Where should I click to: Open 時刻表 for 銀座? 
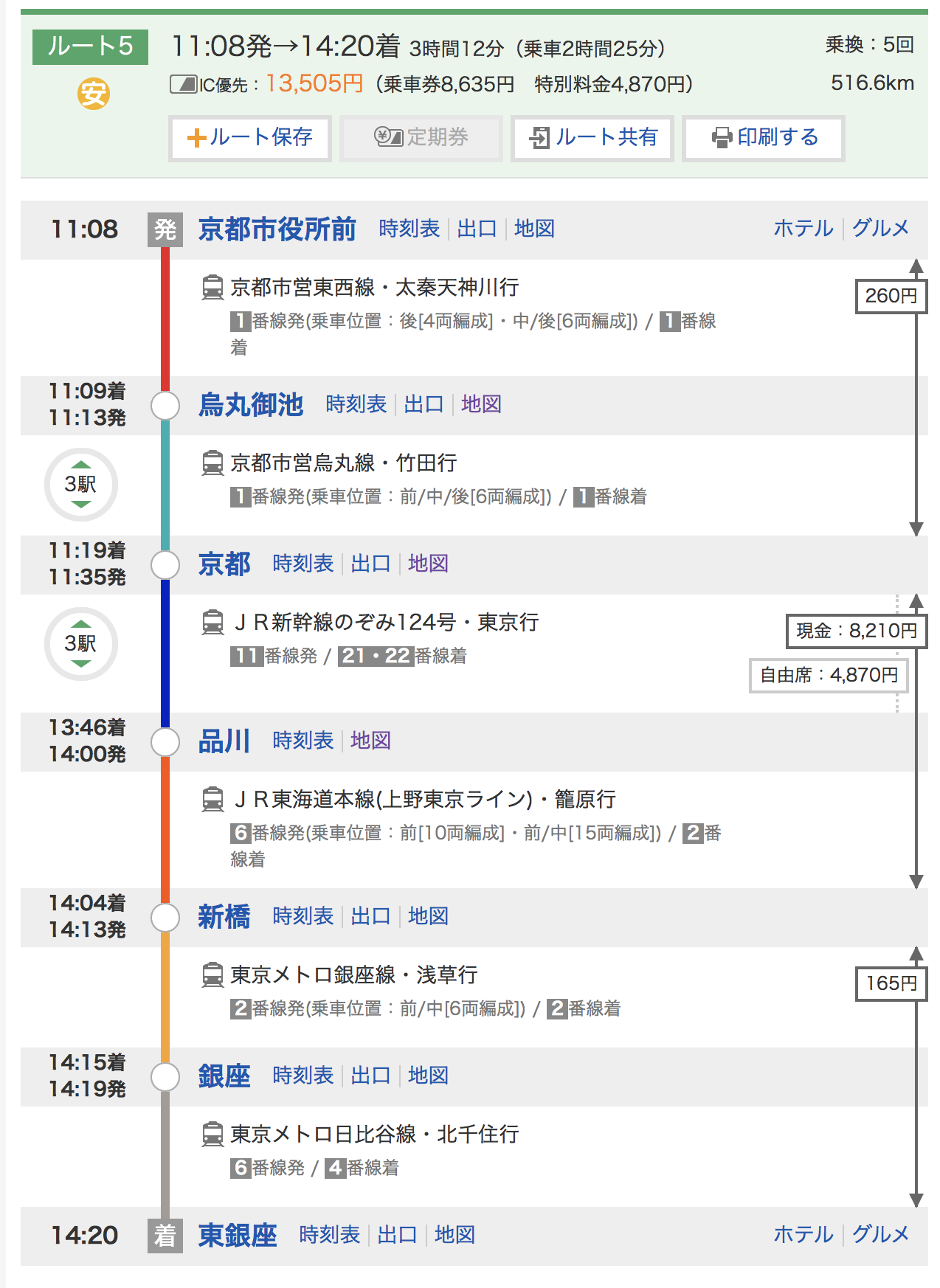click(303, 1076)
